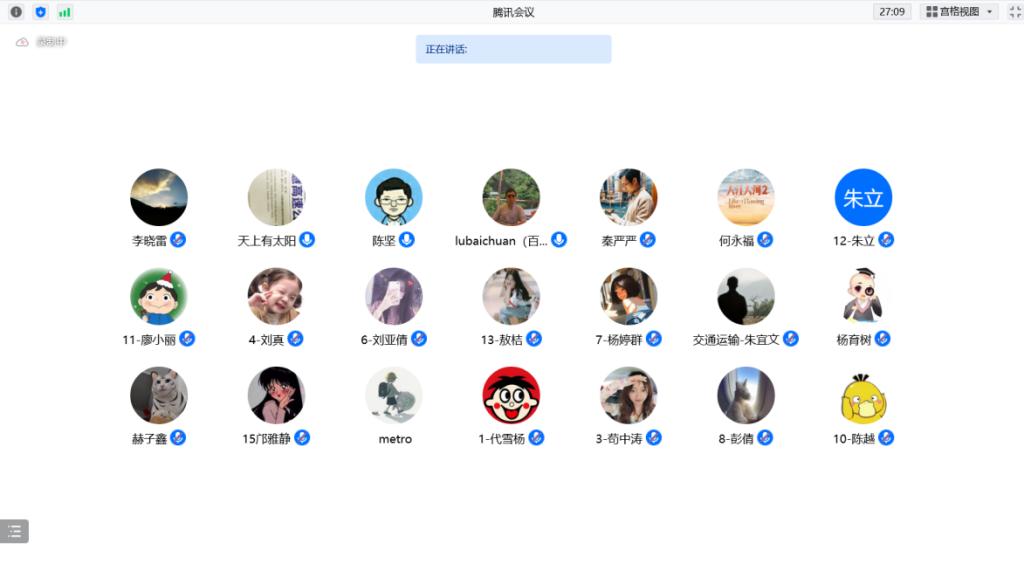Open the meeting info icon
This screenshot has height=584, width=1024.
click(16, 12)
